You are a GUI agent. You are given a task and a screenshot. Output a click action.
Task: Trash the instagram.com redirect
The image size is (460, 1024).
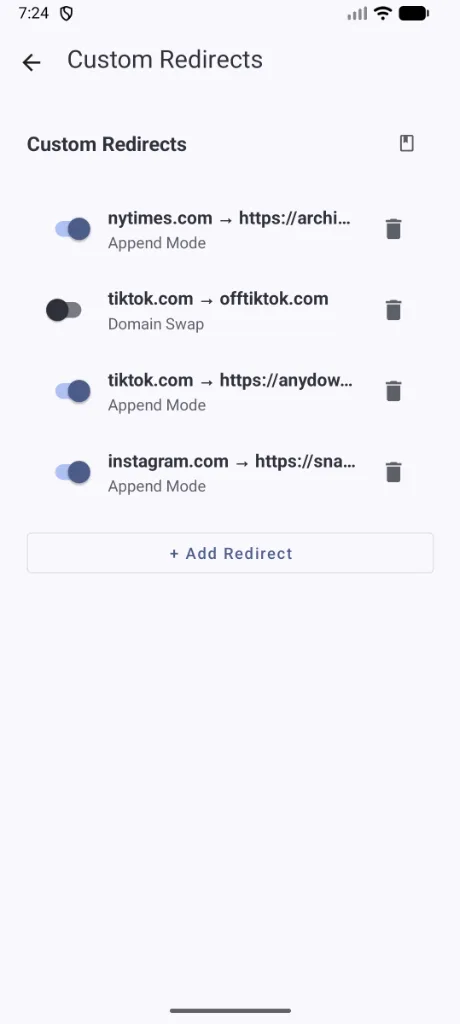(x=393, y=472)
